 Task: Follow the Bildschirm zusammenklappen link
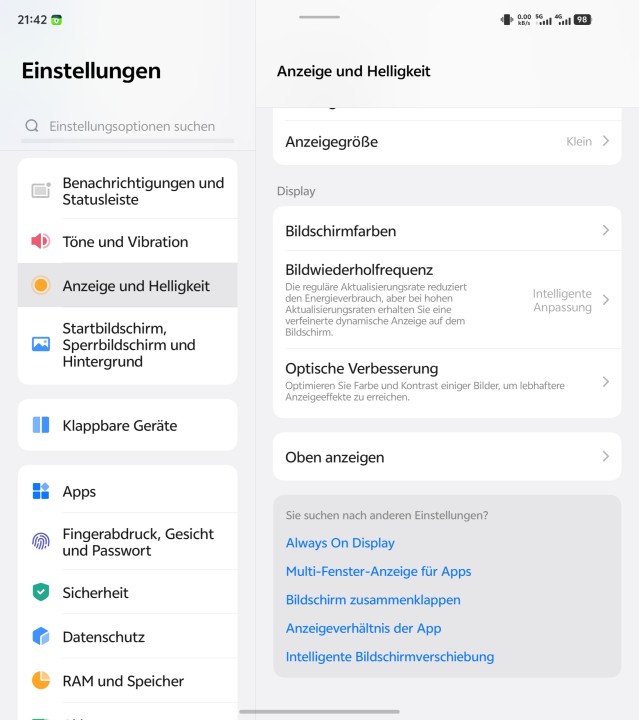pos(373,600)
